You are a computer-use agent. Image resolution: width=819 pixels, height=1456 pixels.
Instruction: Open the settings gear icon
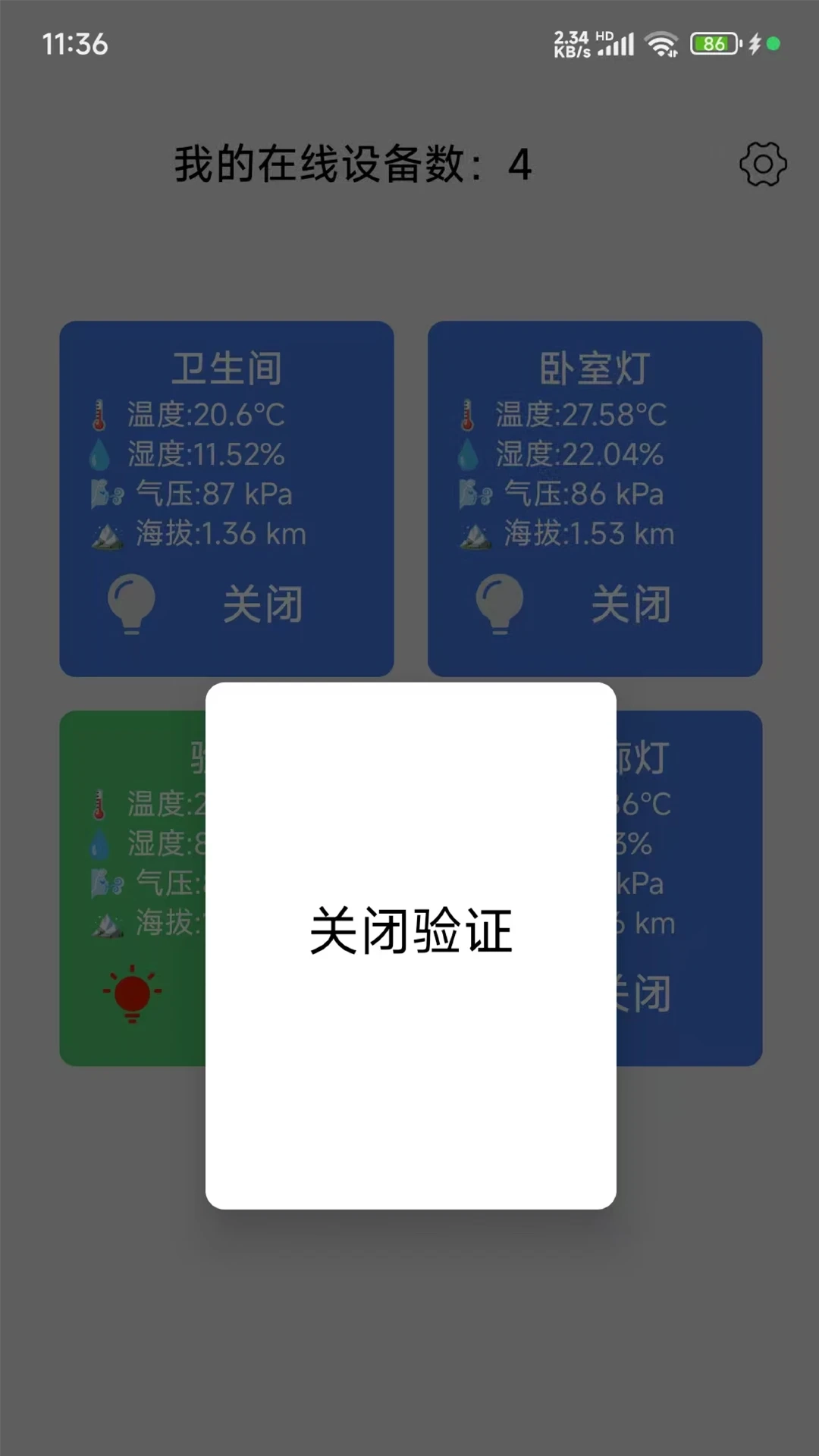click(763, 164)
